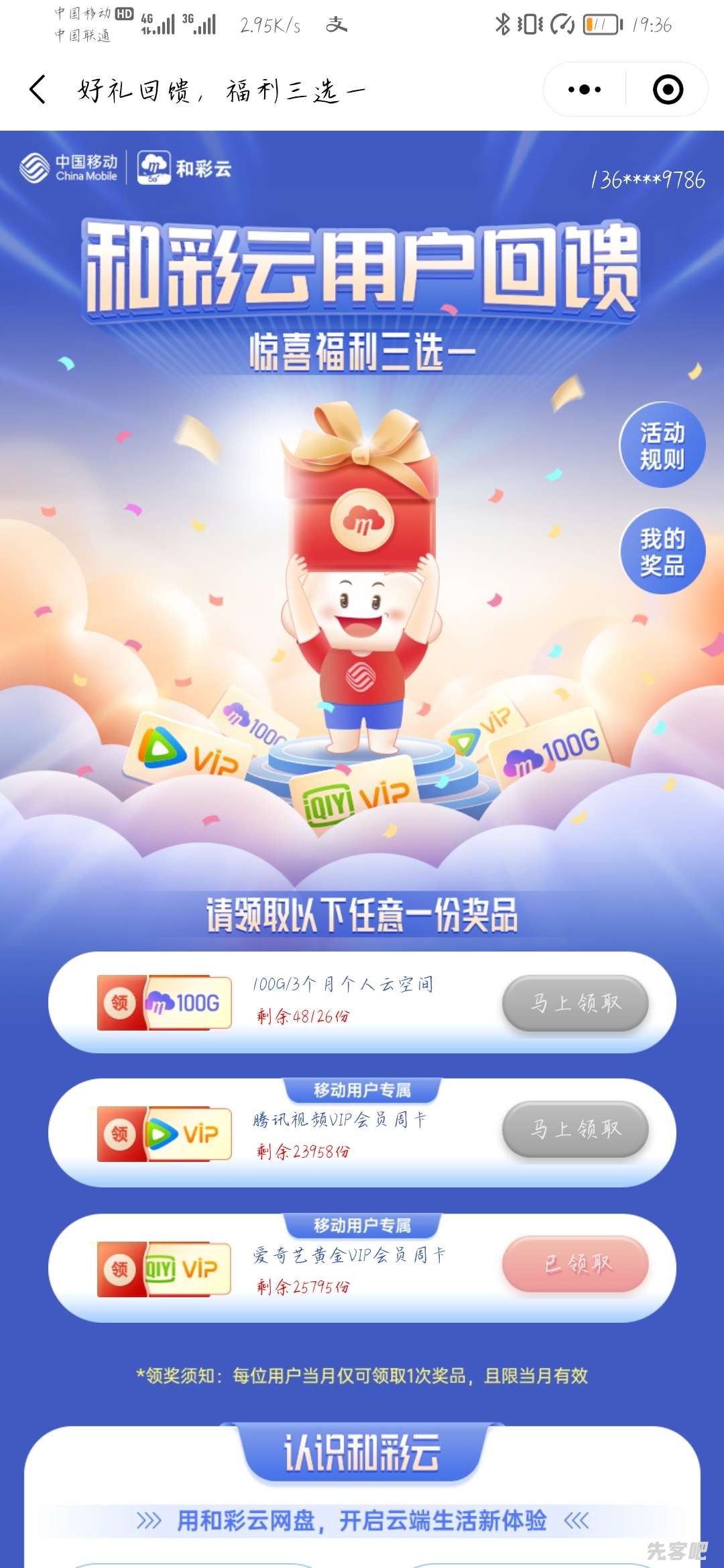View 我的奖品 my prizes
This screenshot has width=724, height=1568.
[662, 551]
